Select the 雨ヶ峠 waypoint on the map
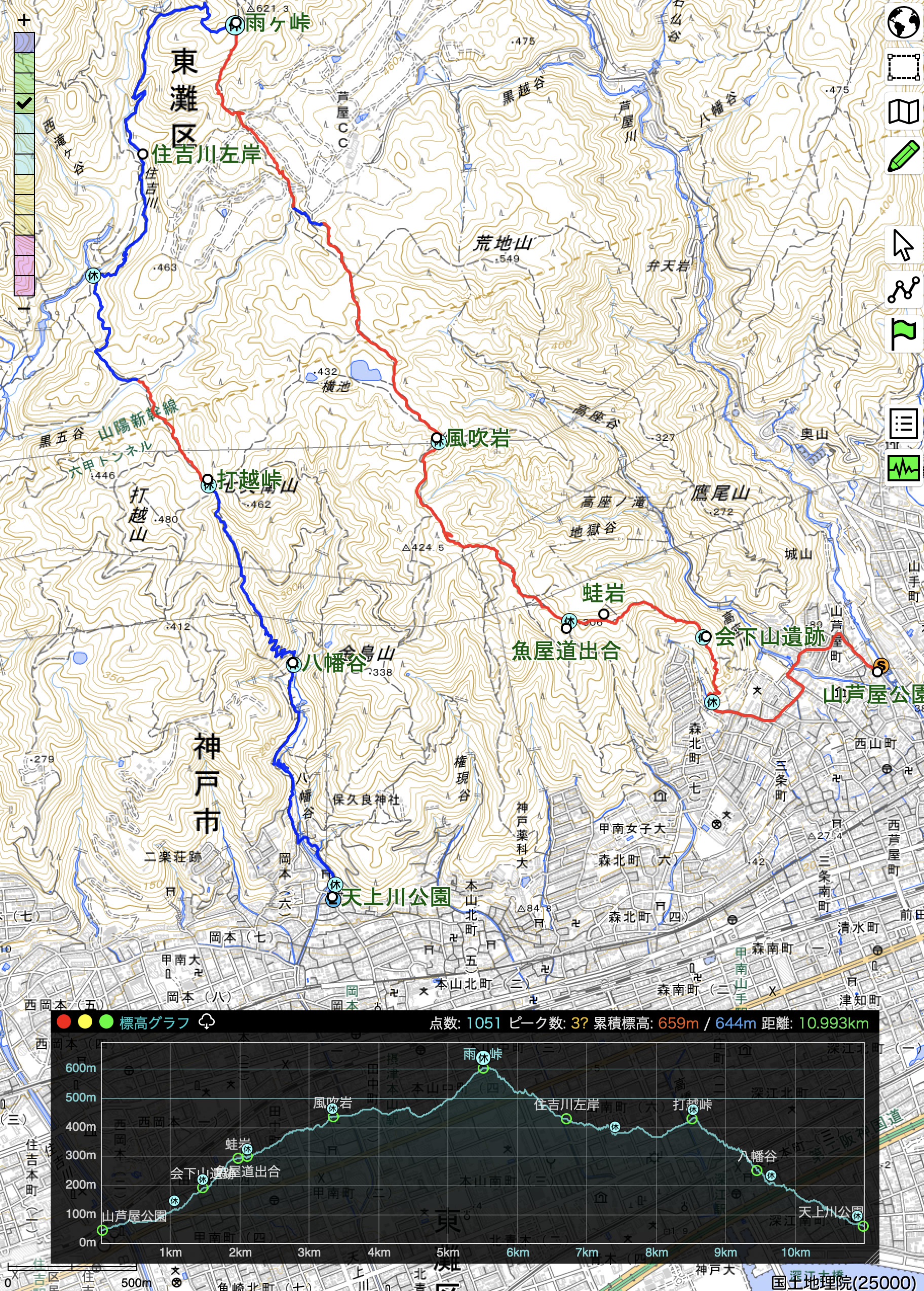 coord(235,24)
